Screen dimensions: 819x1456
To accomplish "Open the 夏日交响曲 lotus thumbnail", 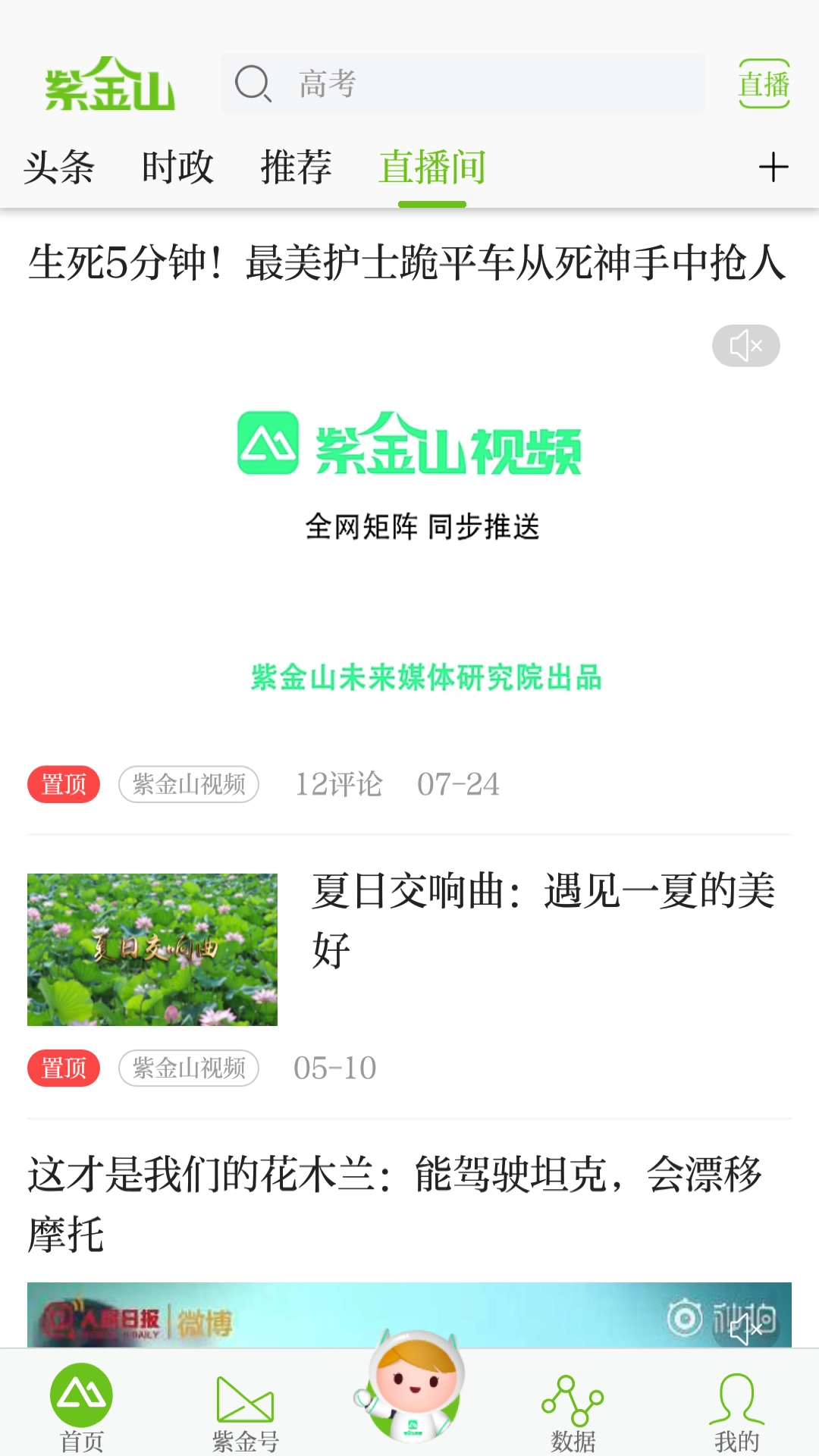I will tap(152, 949).
